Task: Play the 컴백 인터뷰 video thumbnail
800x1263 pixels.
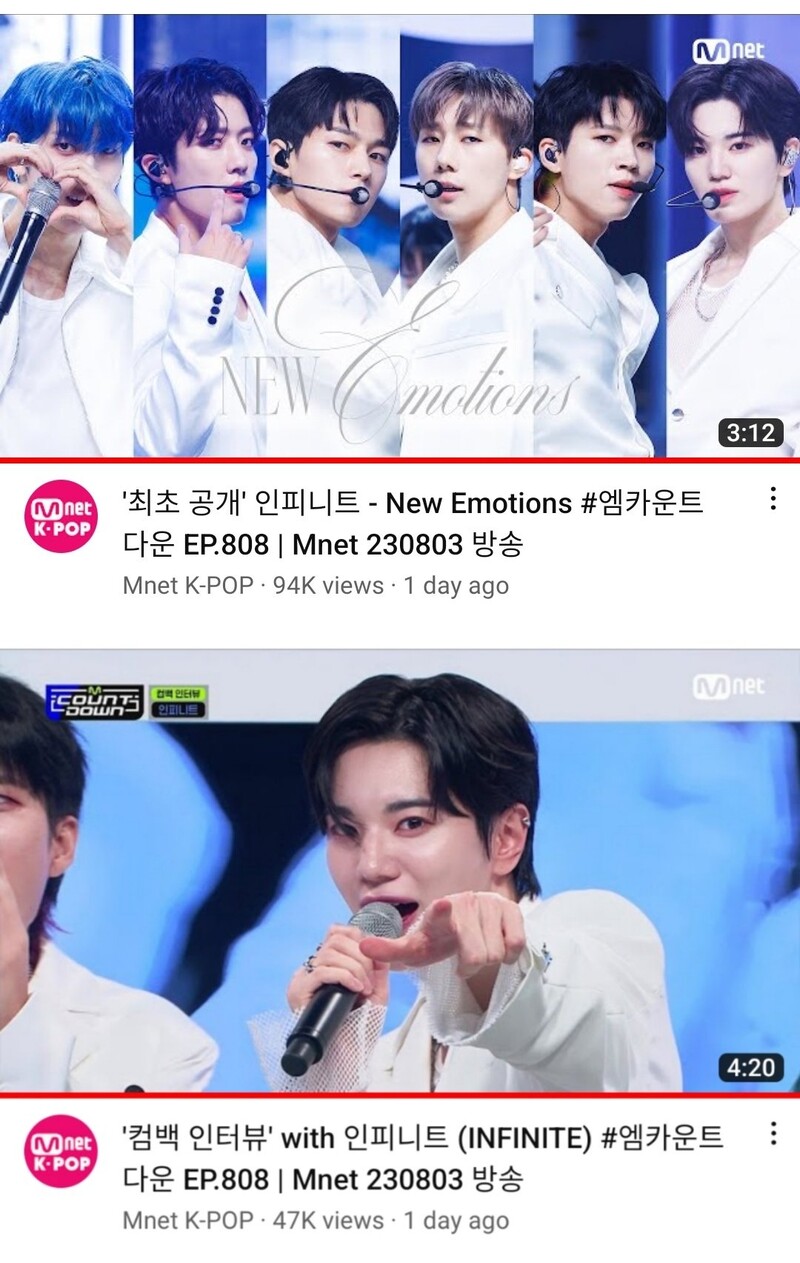Action: click(400, 870)
